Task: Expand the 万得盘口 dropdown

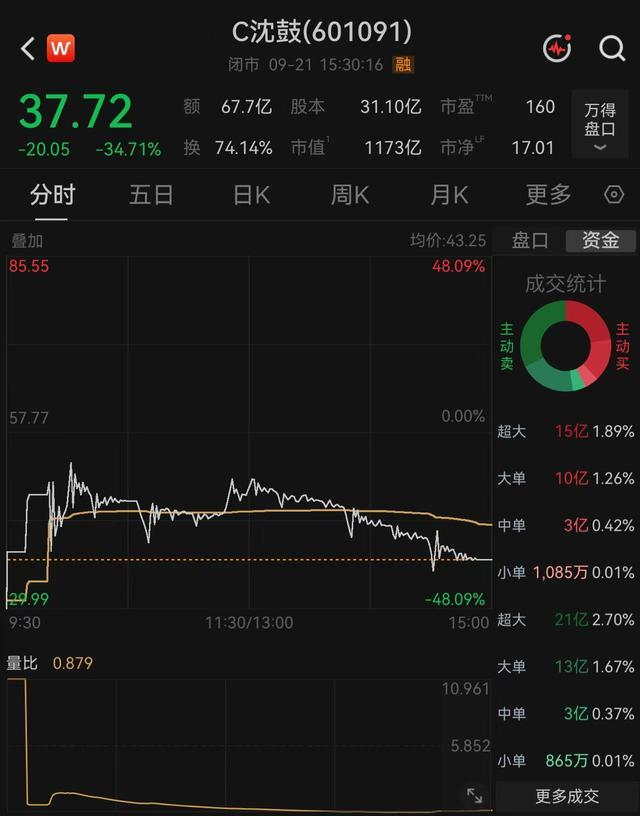Action: coord(600,124)
